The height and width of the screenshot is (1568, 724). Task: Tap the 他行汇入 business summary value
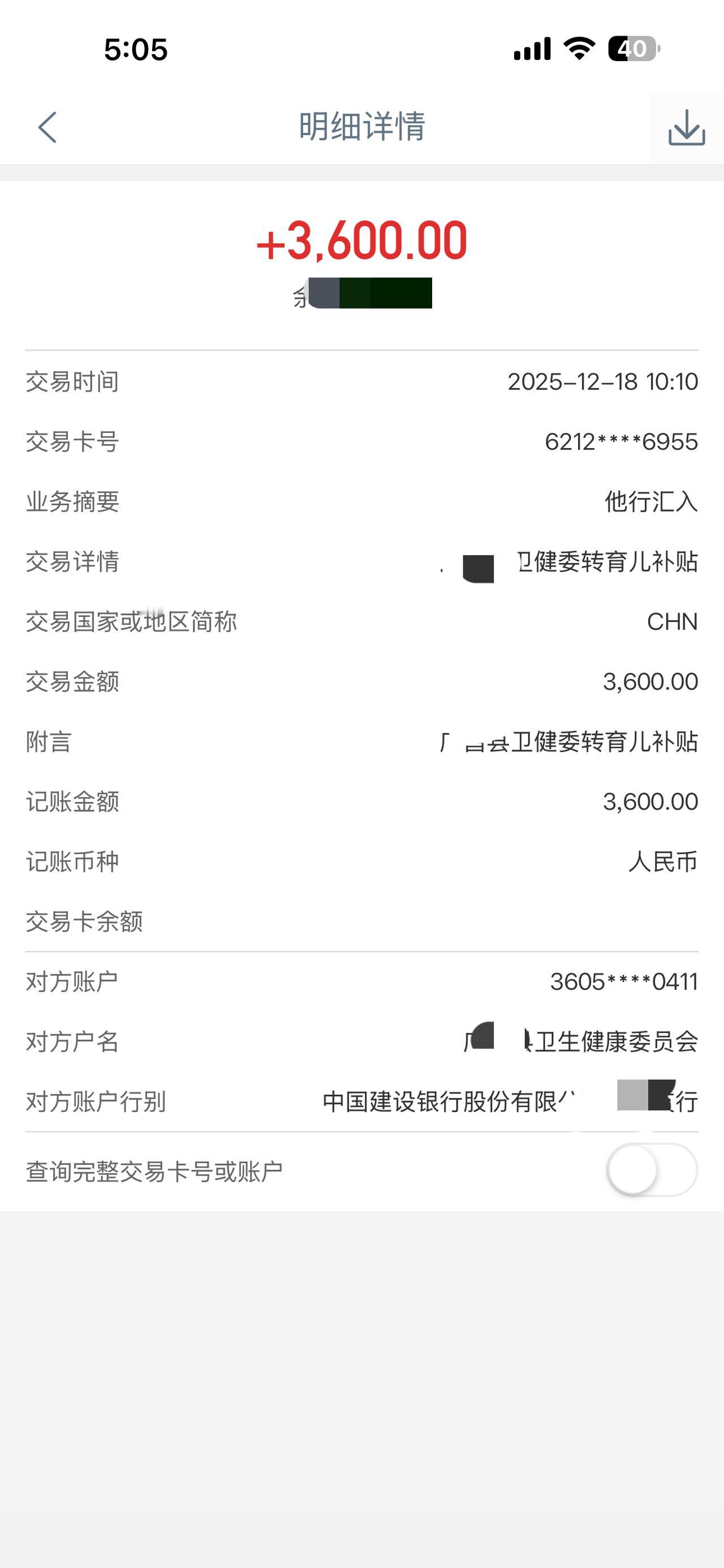point(649,502)
